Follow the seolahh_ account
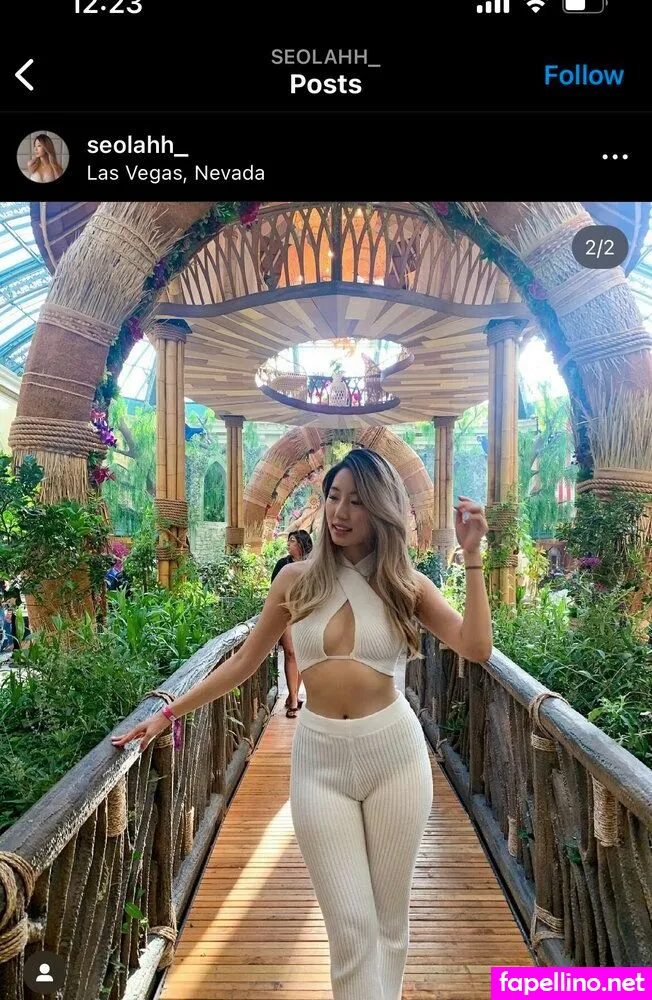 pos(583,75)
